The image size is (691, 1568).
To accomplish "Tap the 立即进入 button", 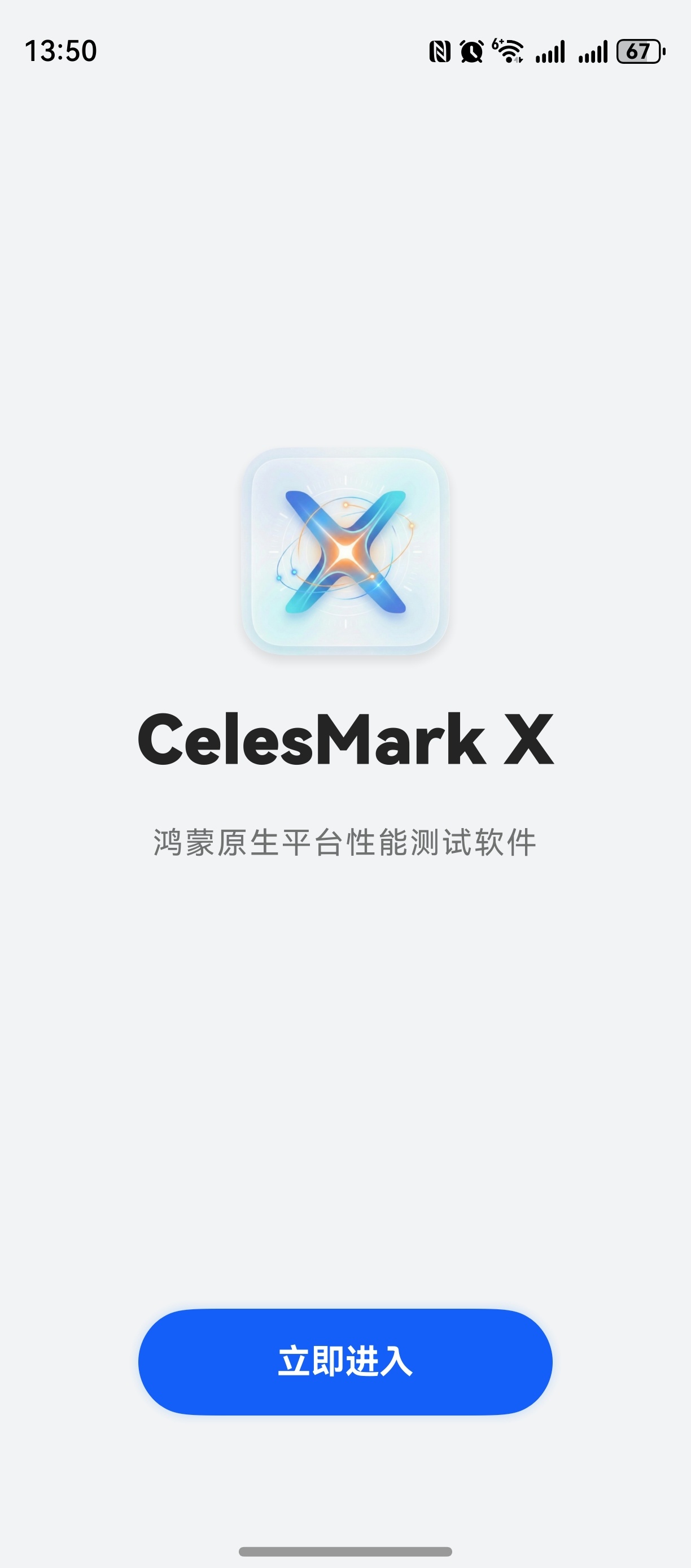I will (x=345, y=1361).
